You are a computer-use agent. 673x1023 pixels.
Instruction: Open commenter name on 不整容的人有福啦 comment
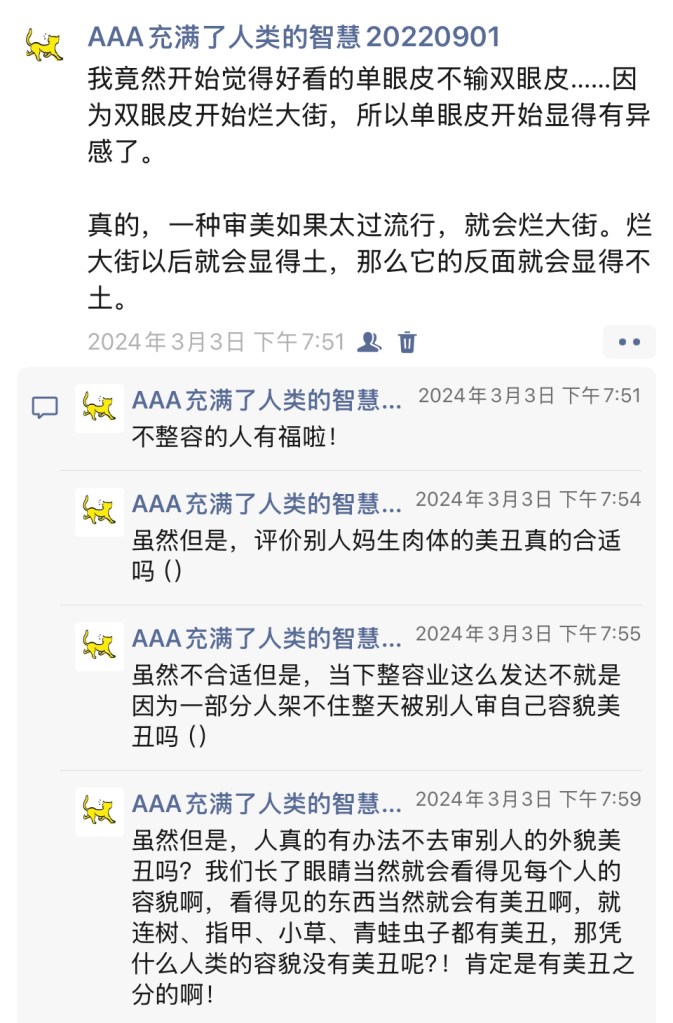(x=266, y=401)
